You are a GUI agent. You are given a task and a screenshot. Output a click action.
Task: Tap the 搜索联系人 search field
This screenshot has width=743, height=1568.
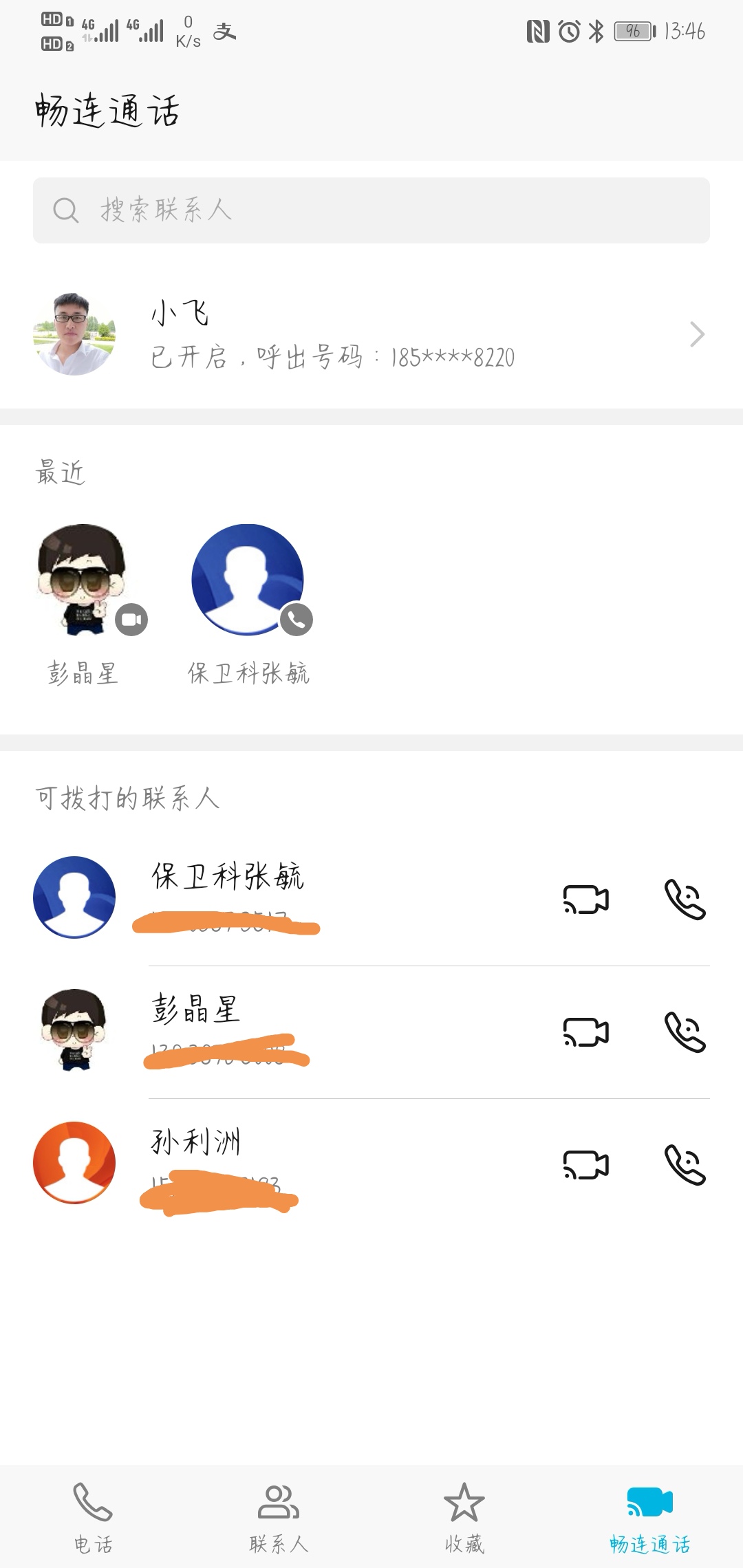[371, 210]
